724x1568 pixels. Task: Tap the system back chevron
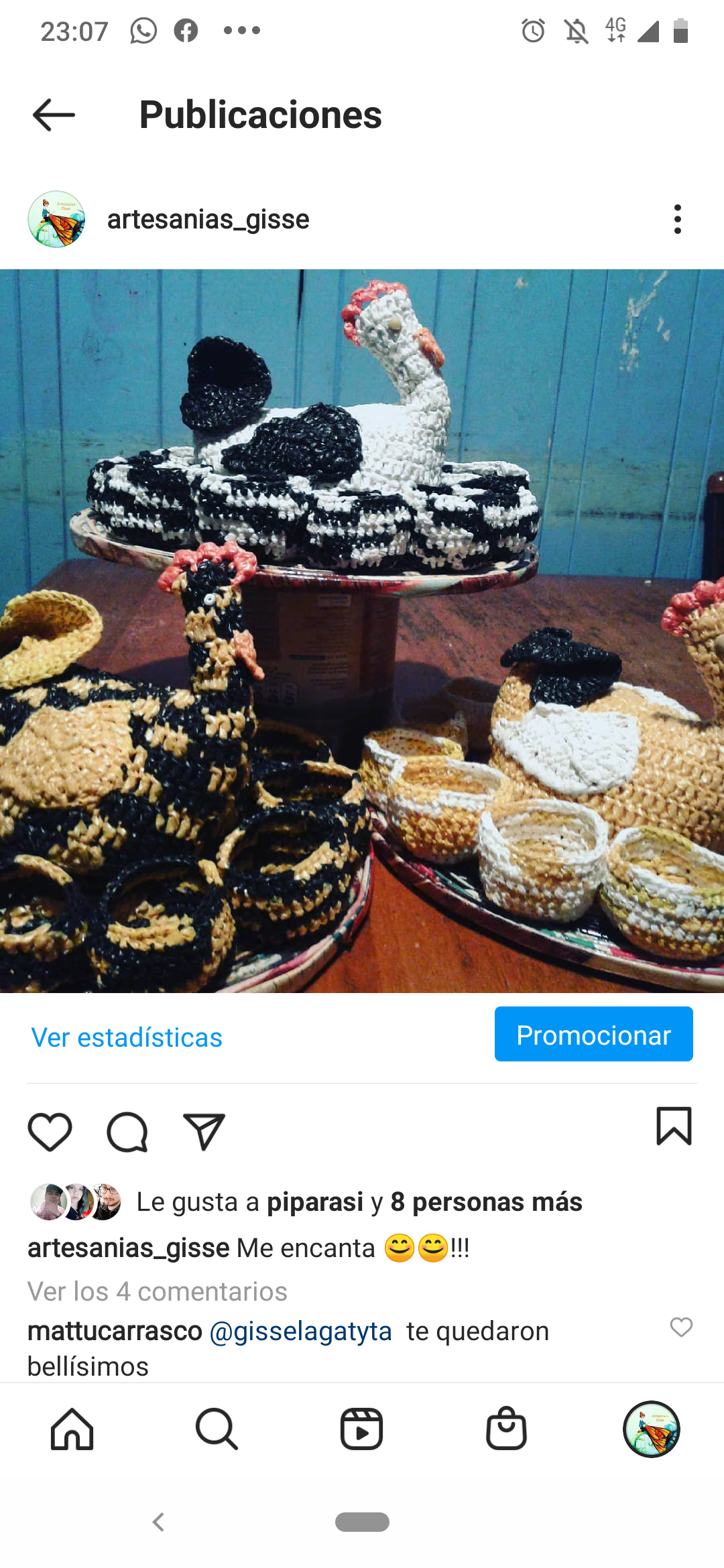click(x=158, y=1522)
